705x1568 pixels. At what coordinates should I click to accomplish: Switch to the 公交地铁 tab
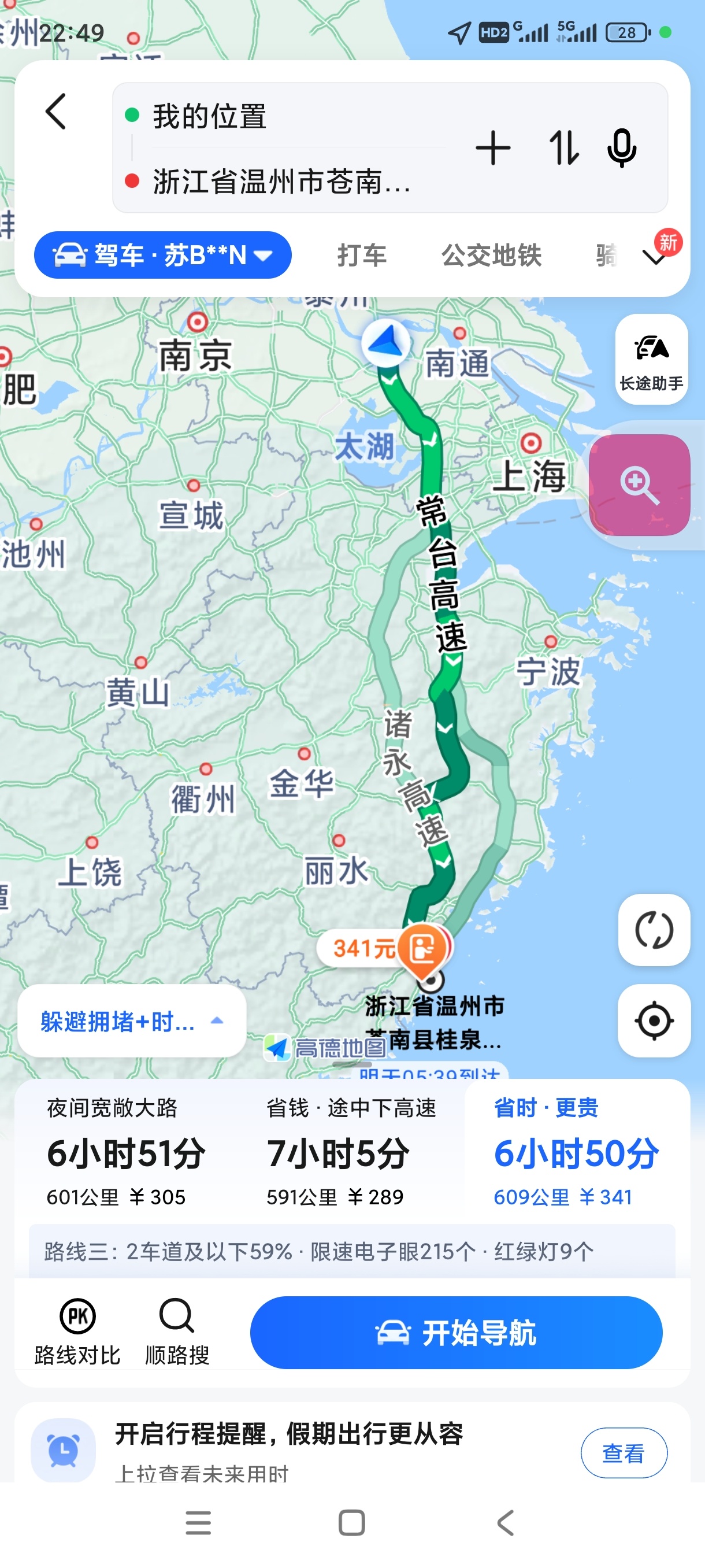[x=491, y=255]
